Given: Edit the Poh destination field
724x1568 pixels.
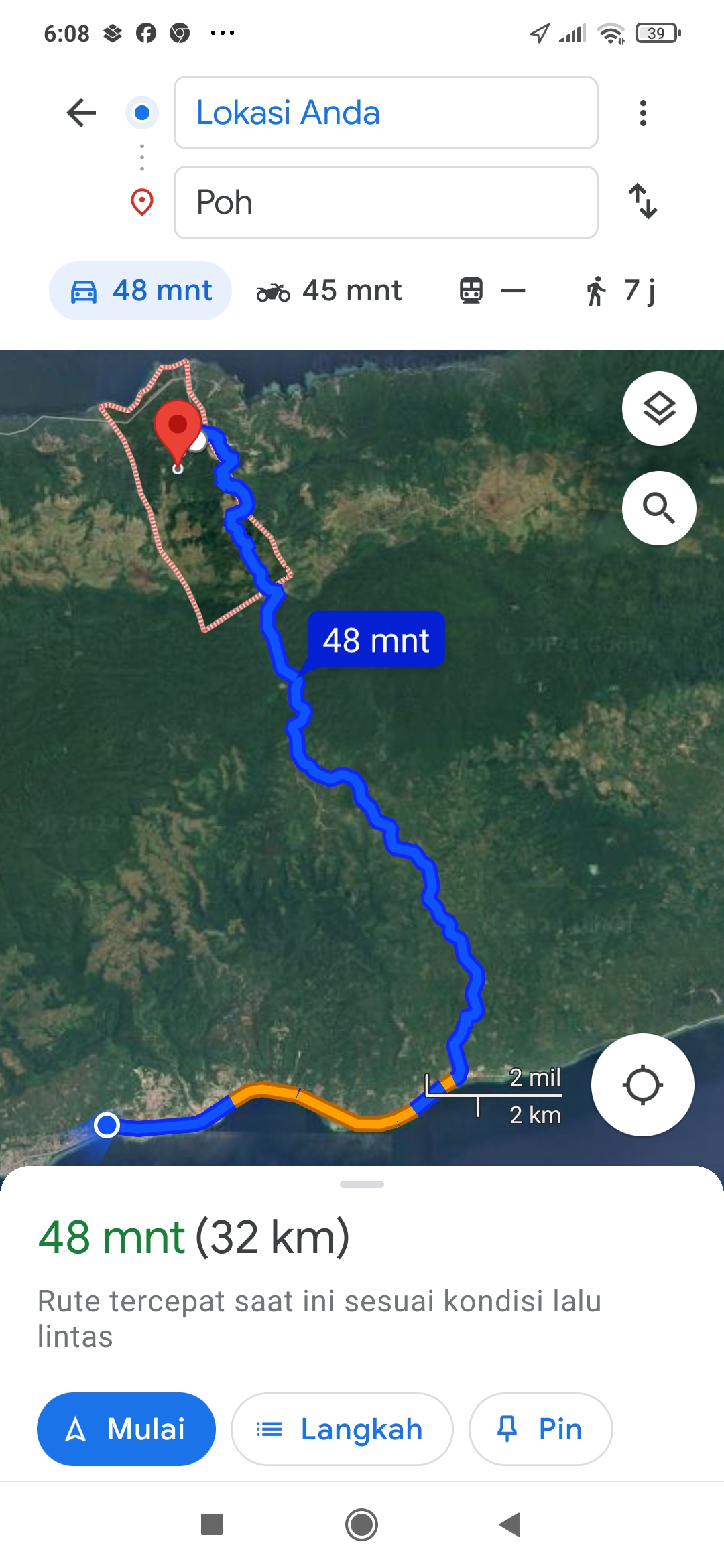Looking at the screenshot, I should [386, 202].
